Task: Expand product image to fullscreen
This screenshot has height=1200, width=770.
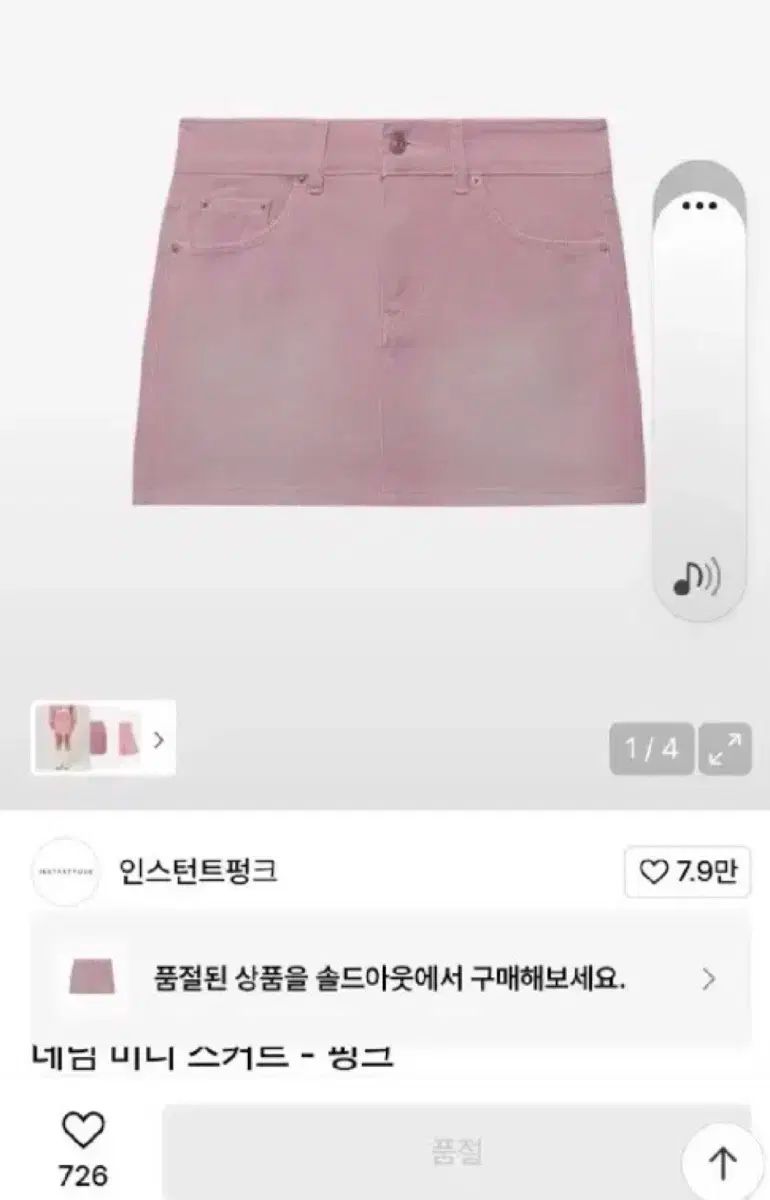Action: (x=726, y=748)
